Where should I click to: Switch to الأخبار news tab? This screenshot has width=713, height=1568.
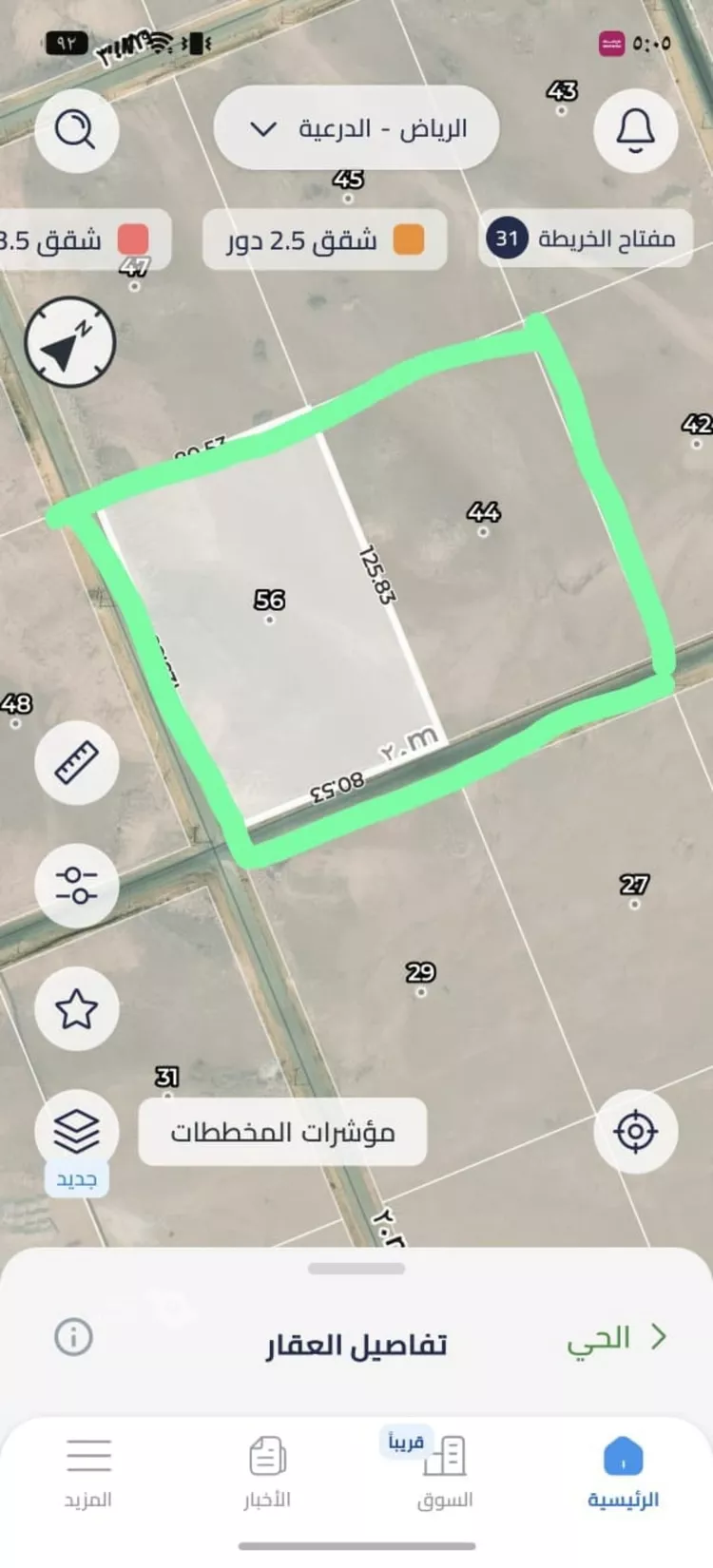tap(267, 1473)
